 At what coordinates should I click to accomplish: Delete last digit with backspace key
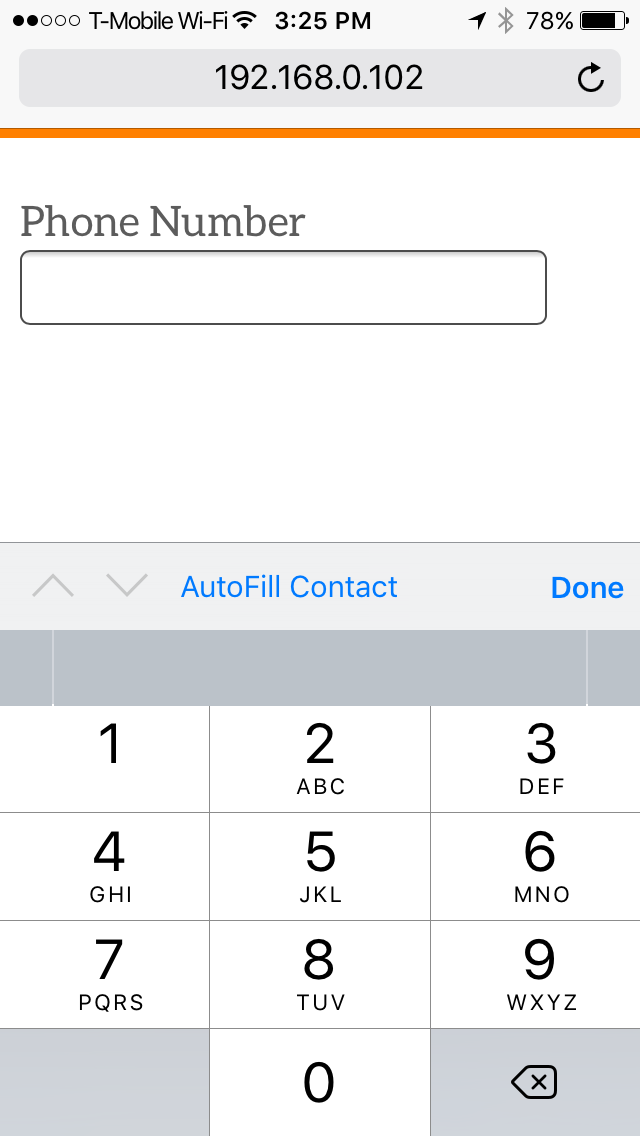534,1082
